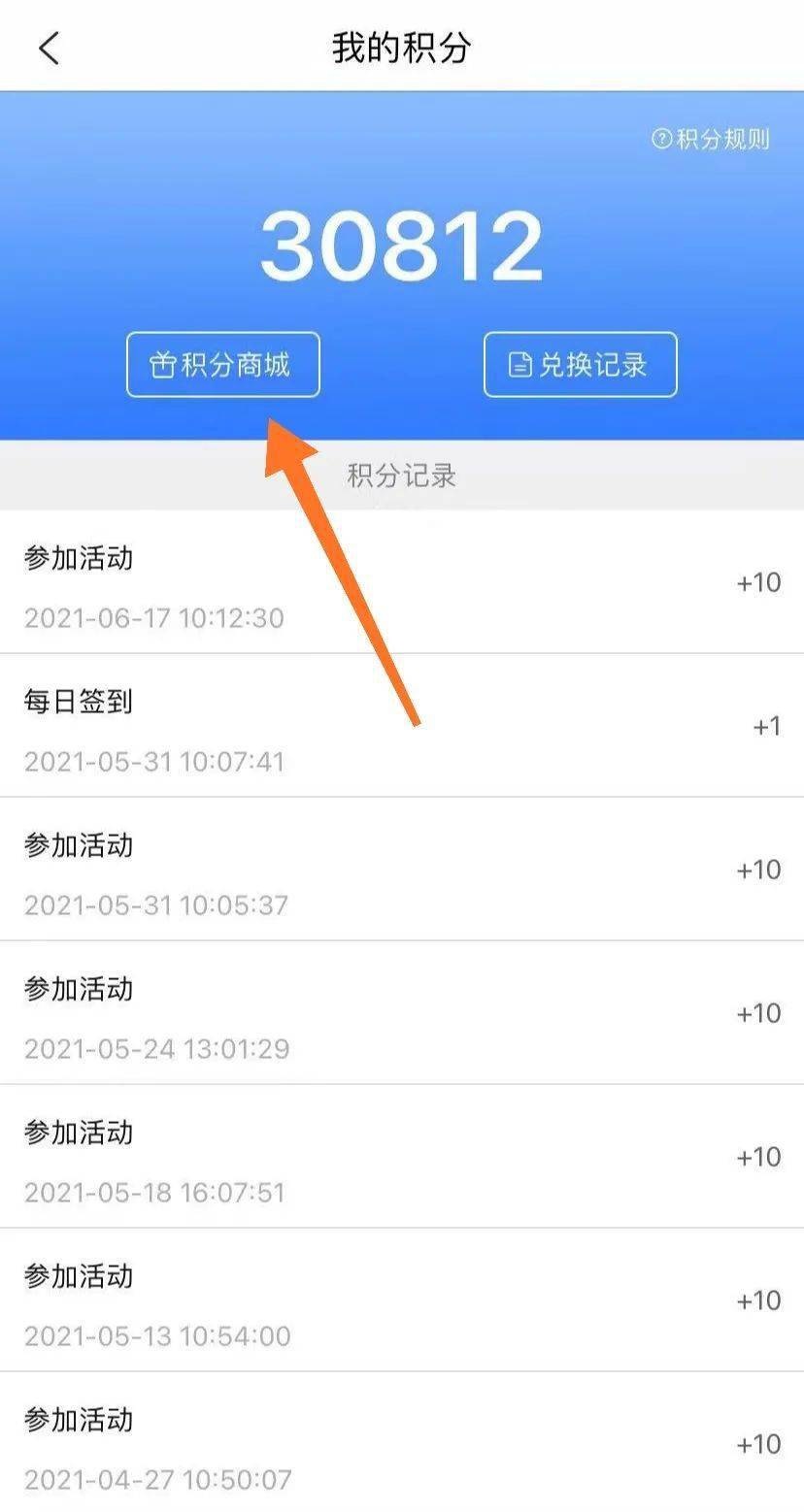This screenshot has height=1512, width=804.
Task: View exchange history via 兑换记录
Action: point(580,363)
